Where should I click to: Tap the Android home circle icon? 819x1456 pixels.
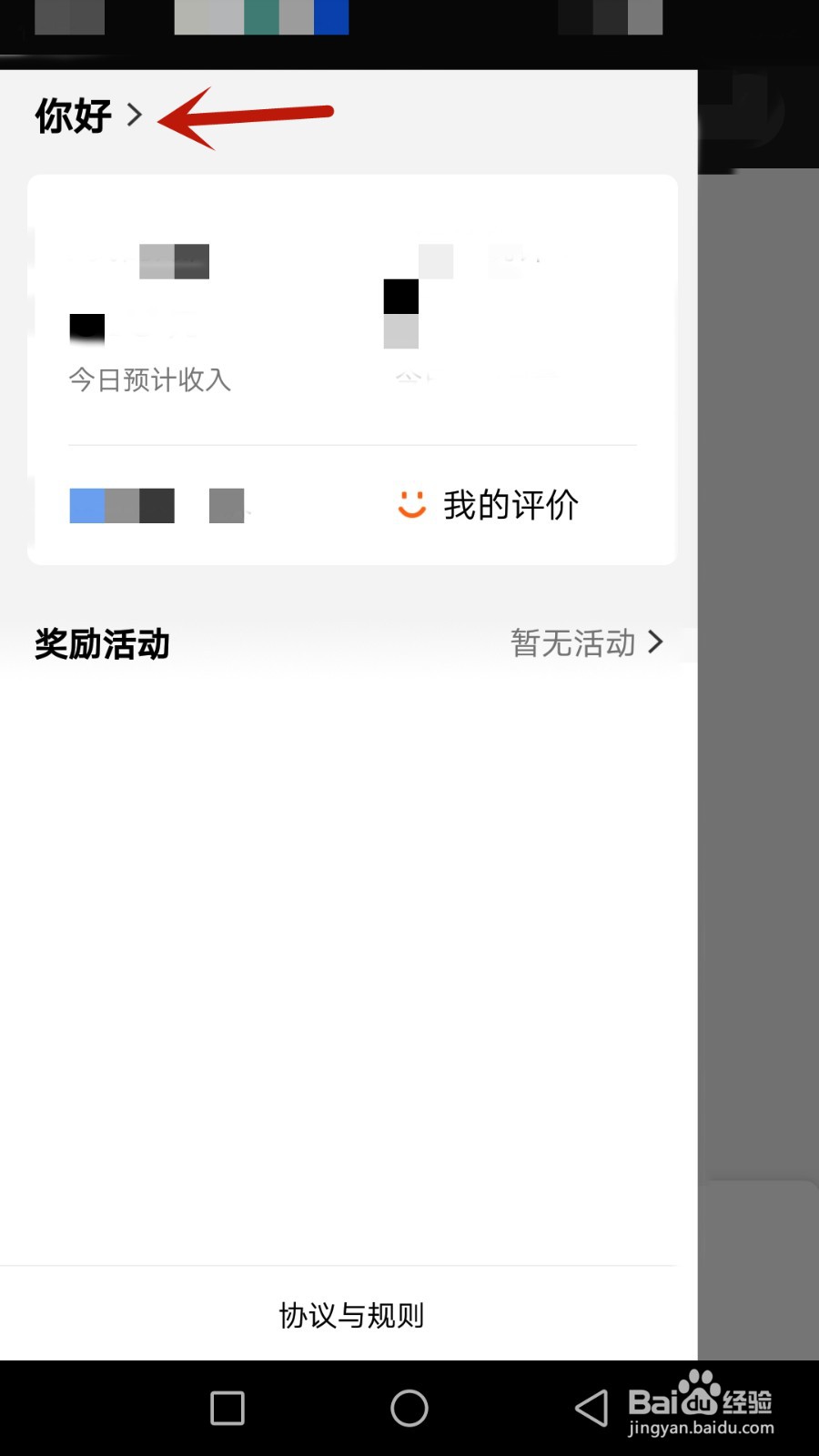pyautogui.click(x=409, y=1407)
